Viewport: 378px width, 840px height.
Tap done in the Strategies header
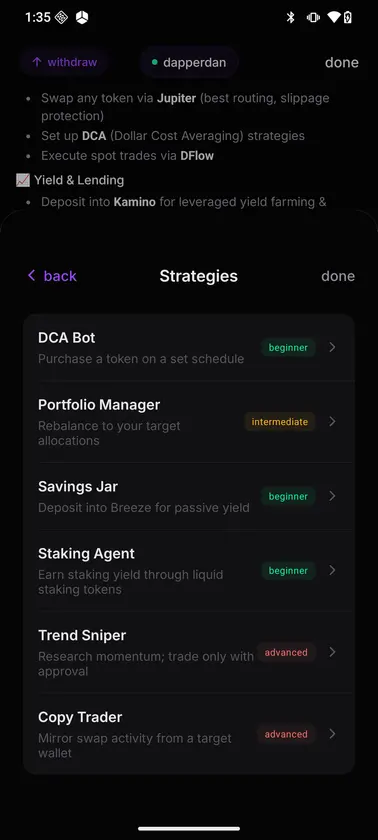tap(338, 276)
